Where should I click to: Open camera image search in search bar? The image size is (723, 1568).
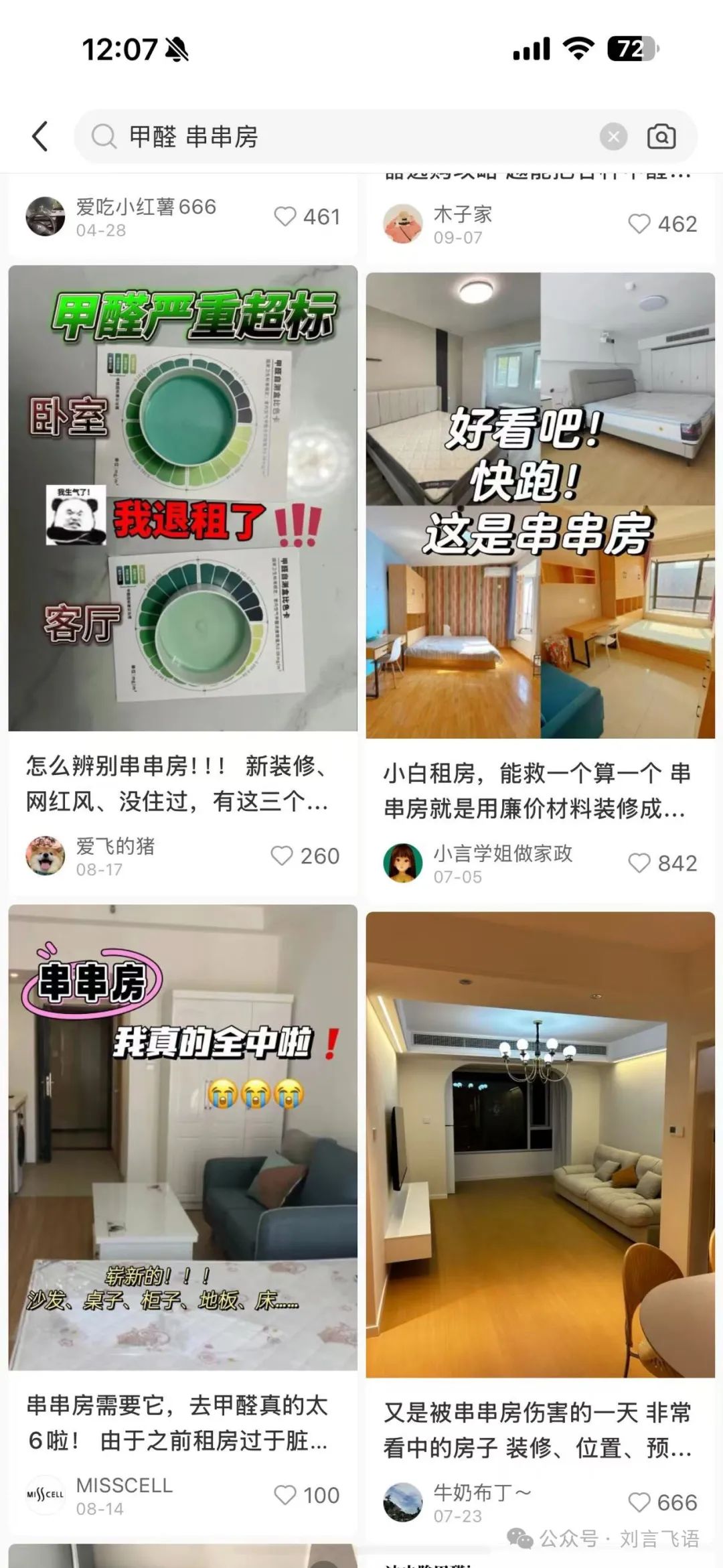[x=661, y=137]
